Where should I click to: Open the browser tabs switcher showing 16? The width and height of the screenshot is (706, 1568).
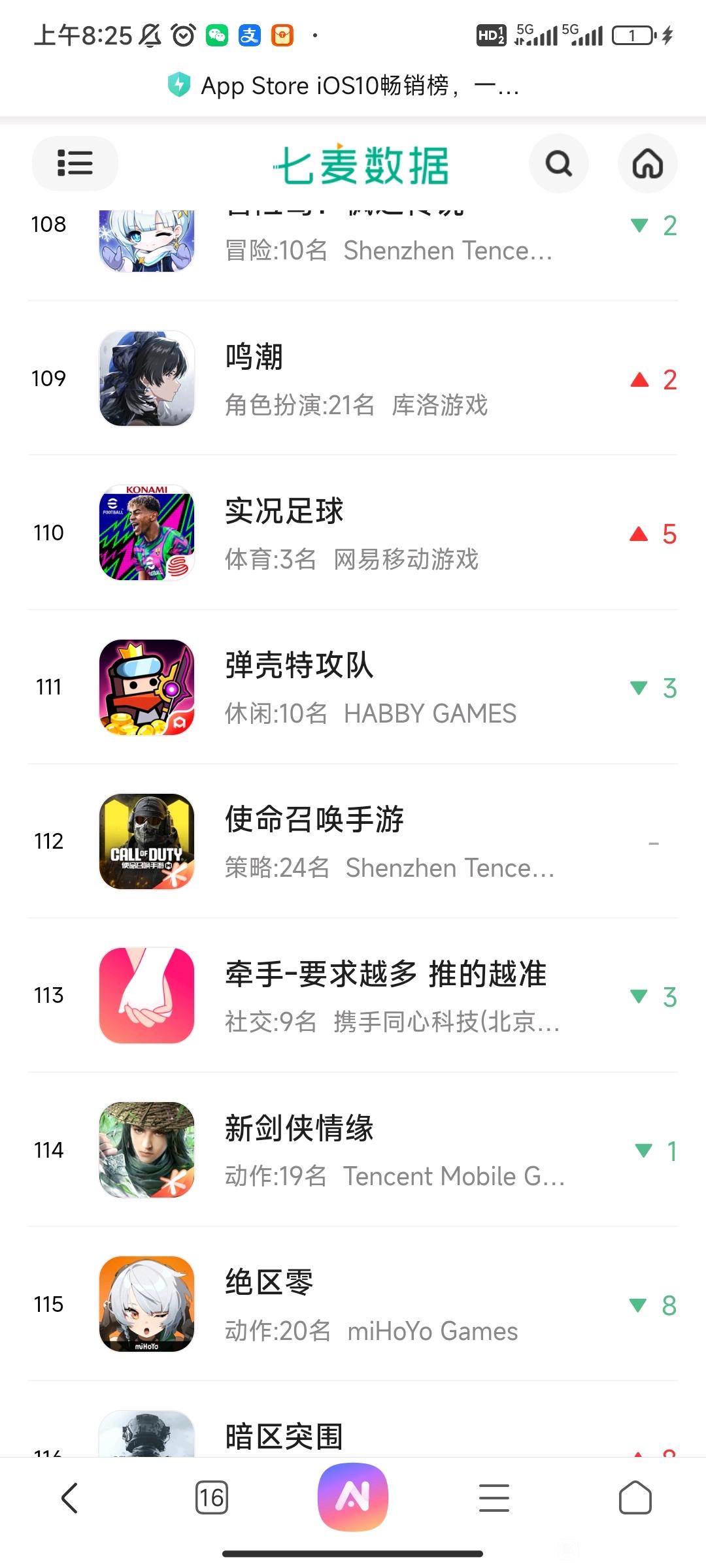212,1497
